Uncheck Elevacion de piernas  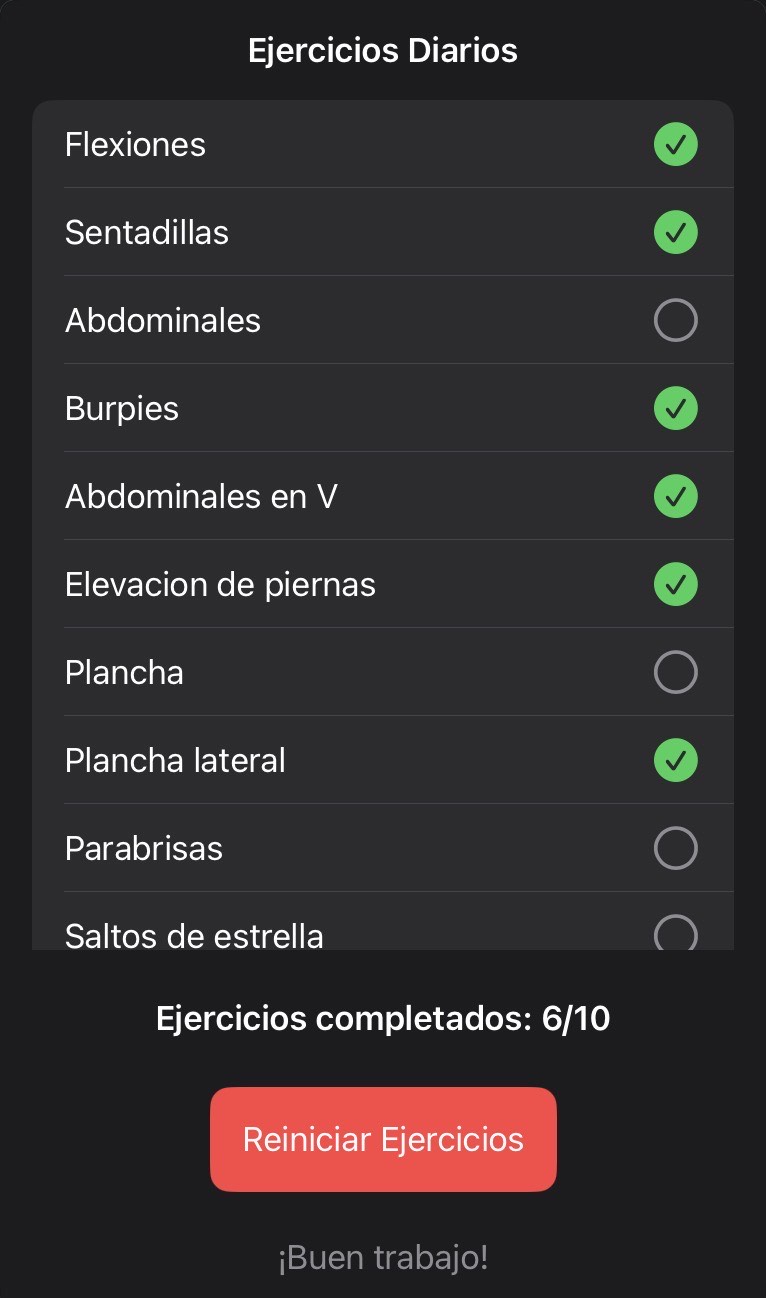(x=675, y=585)
